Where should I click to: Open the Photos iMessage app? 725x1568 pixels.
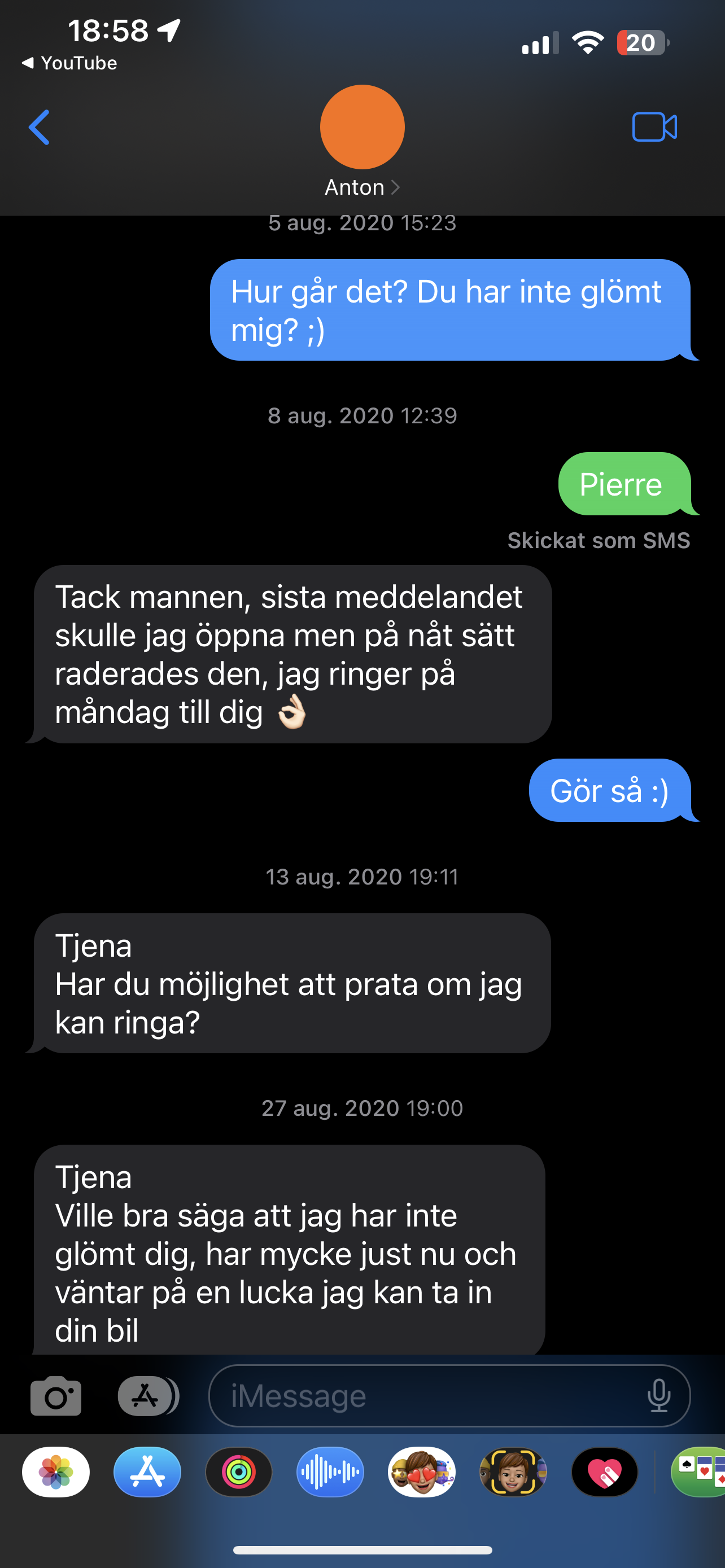pyautogui.click(x=56, y=1472)
